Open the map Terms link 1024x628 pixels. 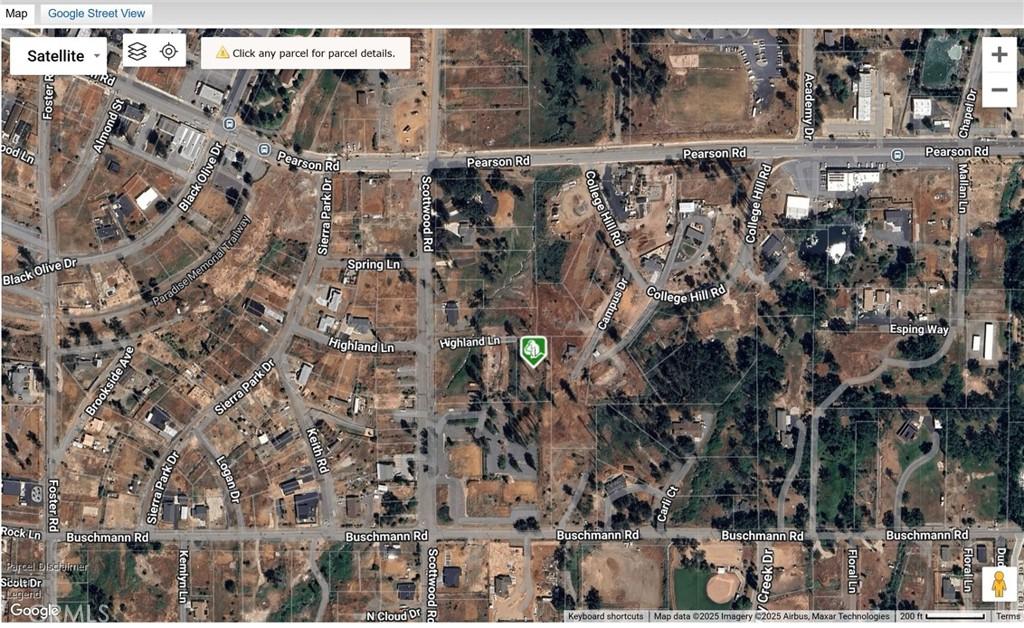1008,616
